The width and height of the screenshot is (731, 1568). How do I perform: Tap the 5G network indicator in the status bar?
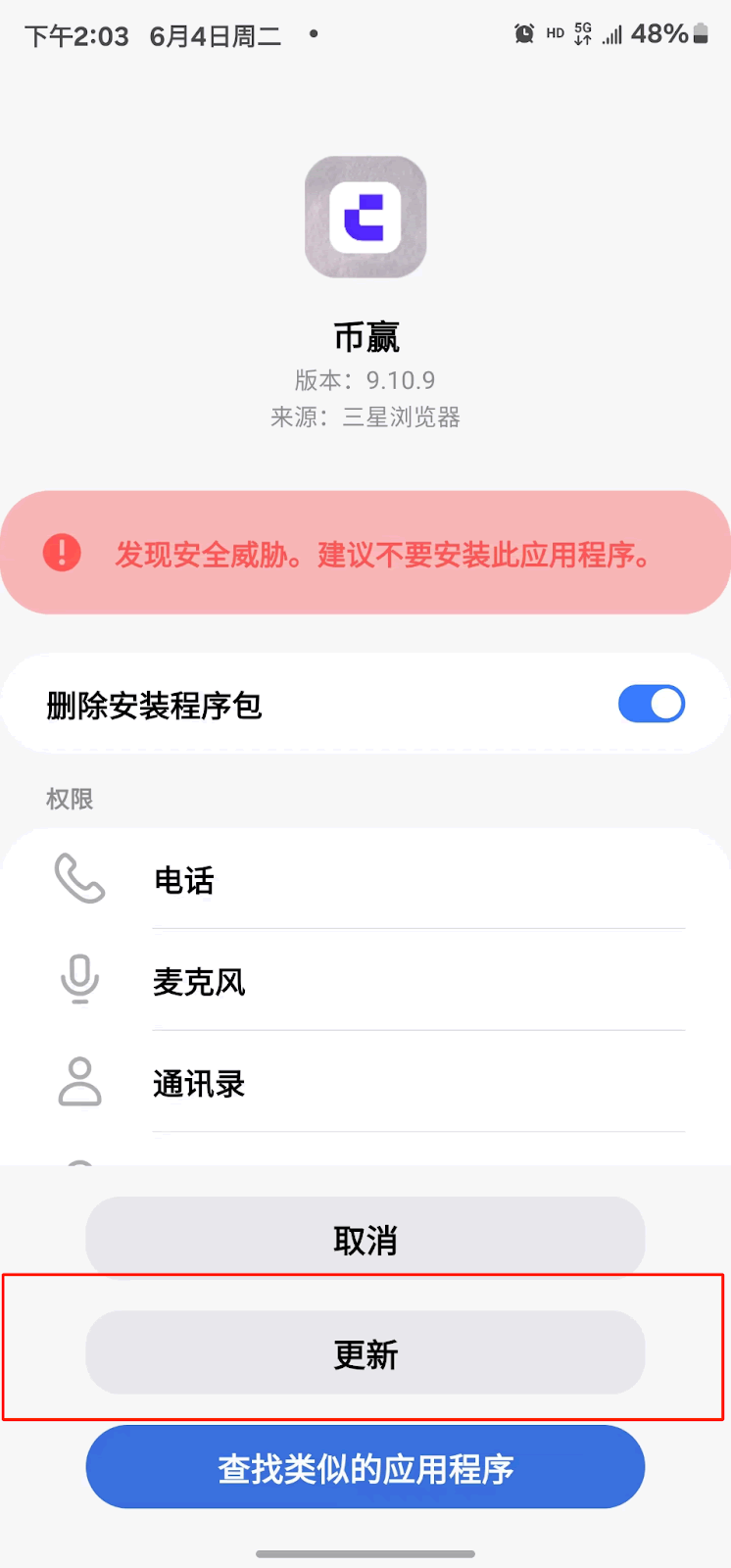tap(581, 32)
